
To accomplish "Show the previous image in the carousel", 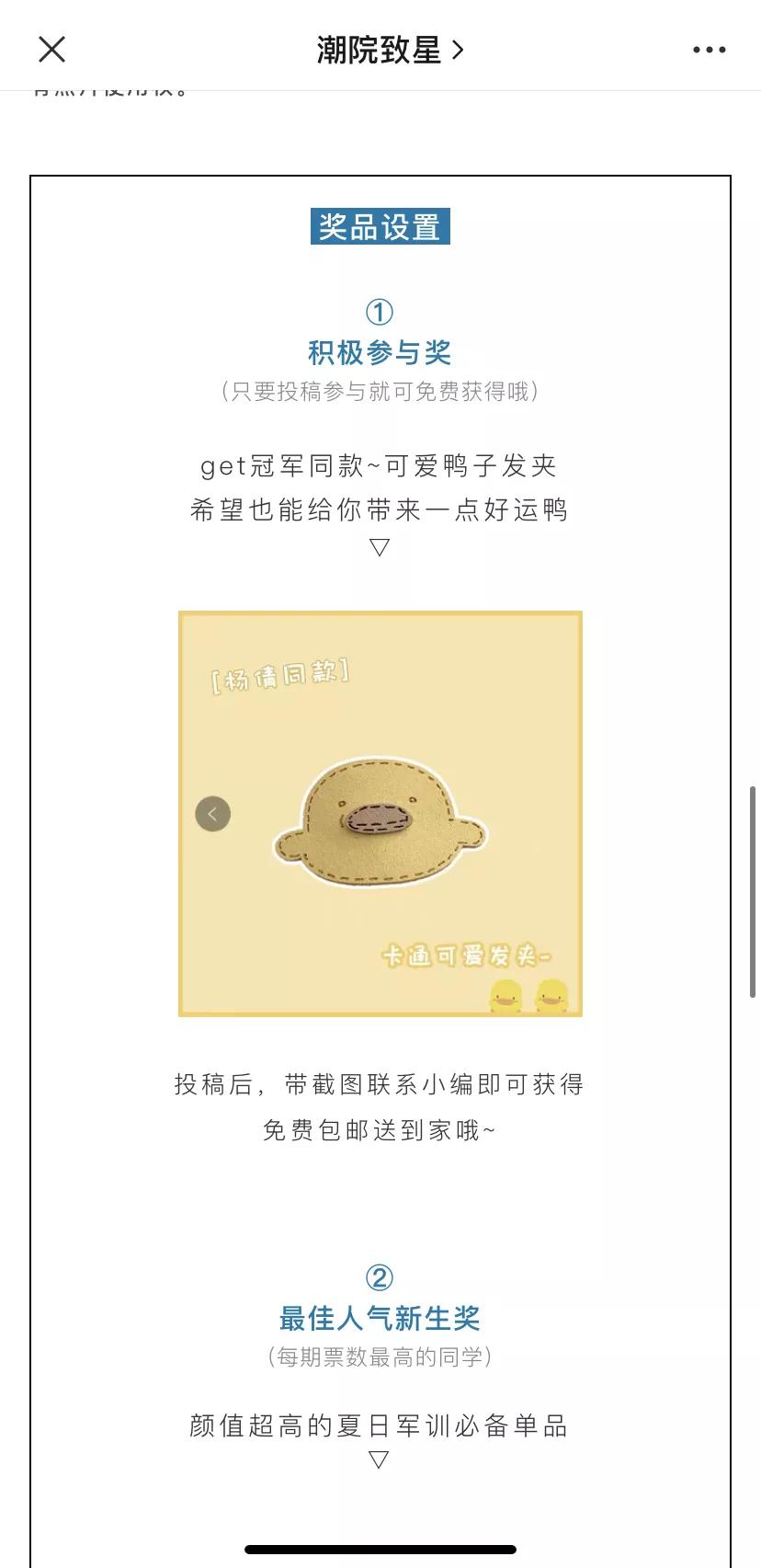I will [x=212, y=814].
